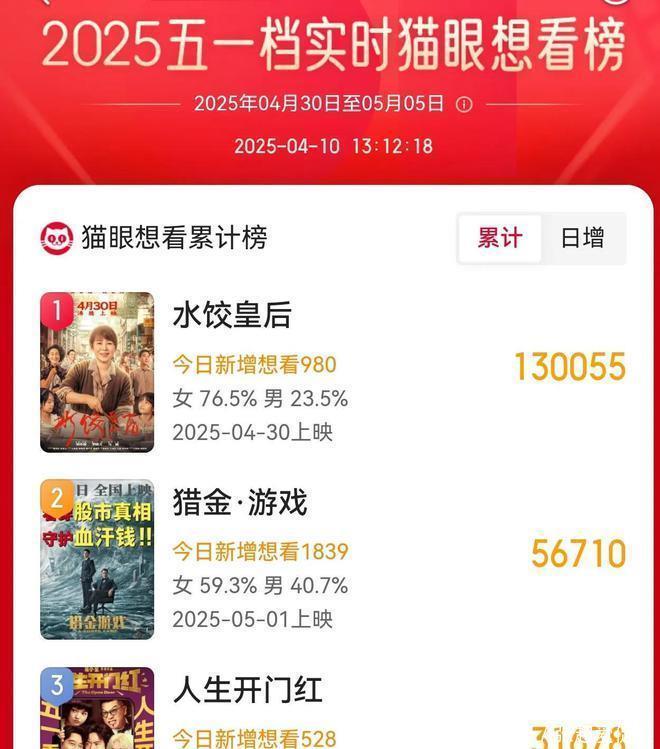Image resolution: width=660 pixels, height=749 pixels.
Task: Open the 水饺皇后 movie entry
Action: tap(232, 316)
